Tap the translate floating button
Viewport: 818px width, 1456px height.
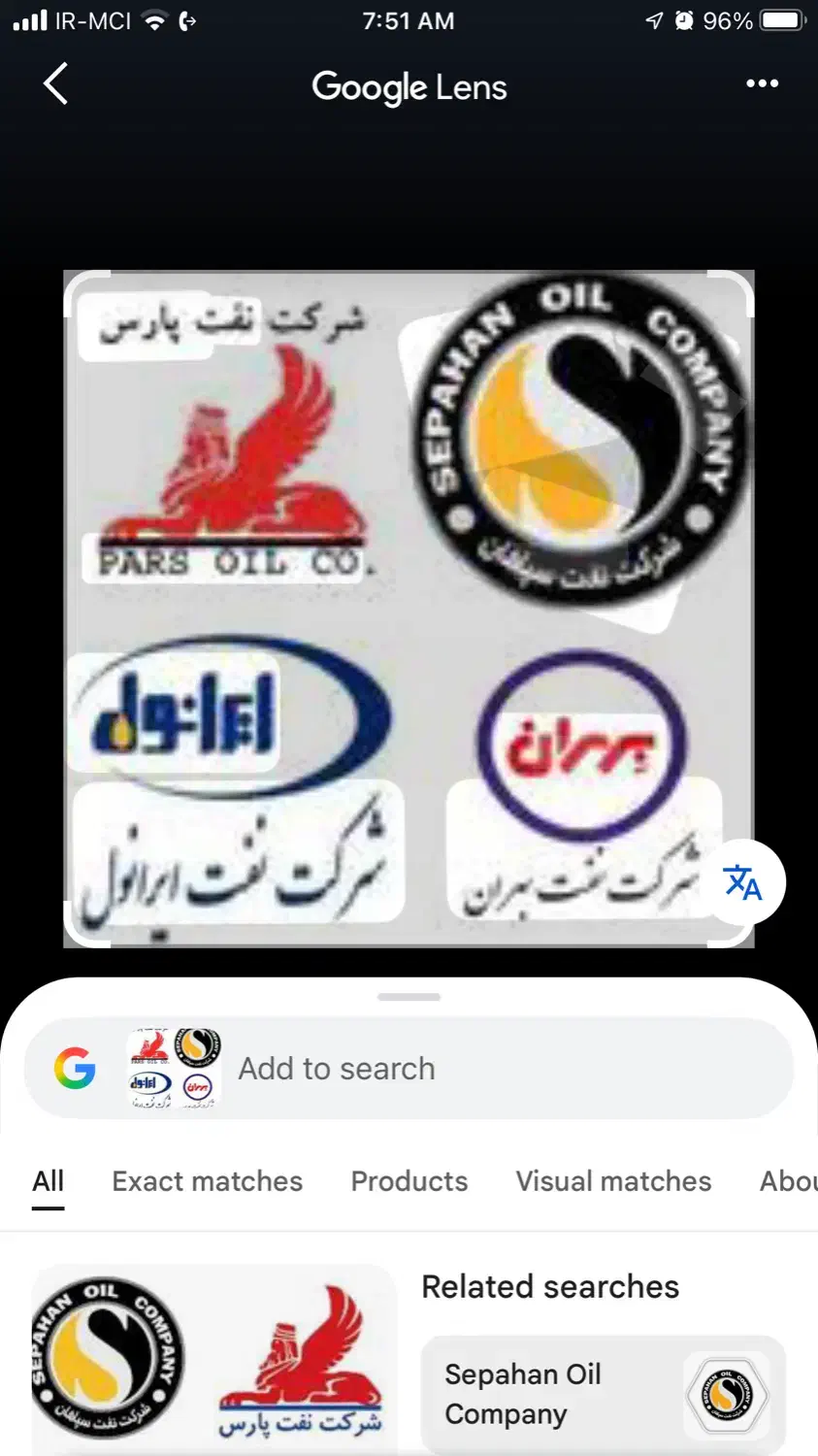click(743, 882)
